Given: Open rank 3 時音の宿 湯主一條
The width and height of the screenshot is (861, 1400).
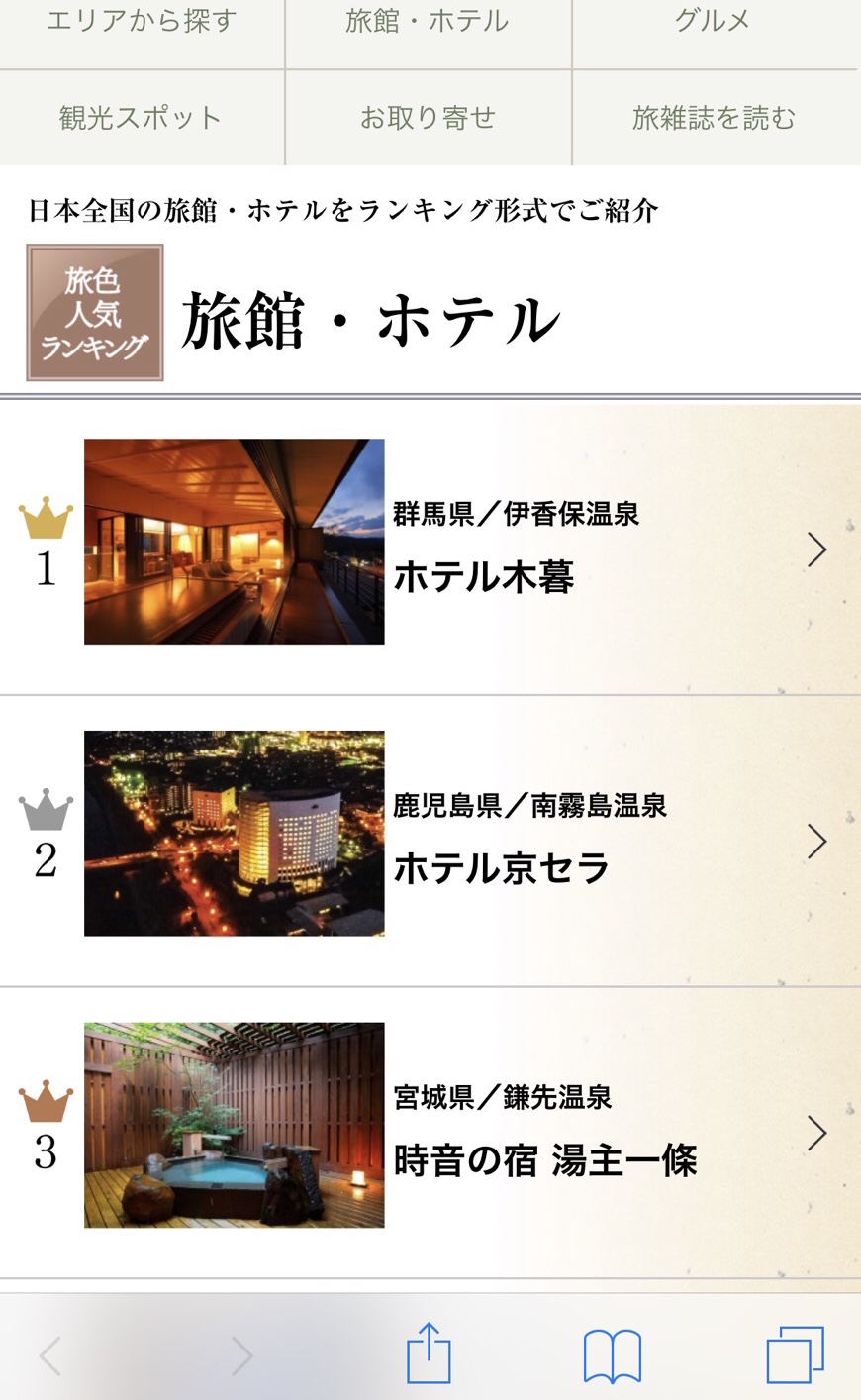Looking at the screenshot, I should 430,1132.
